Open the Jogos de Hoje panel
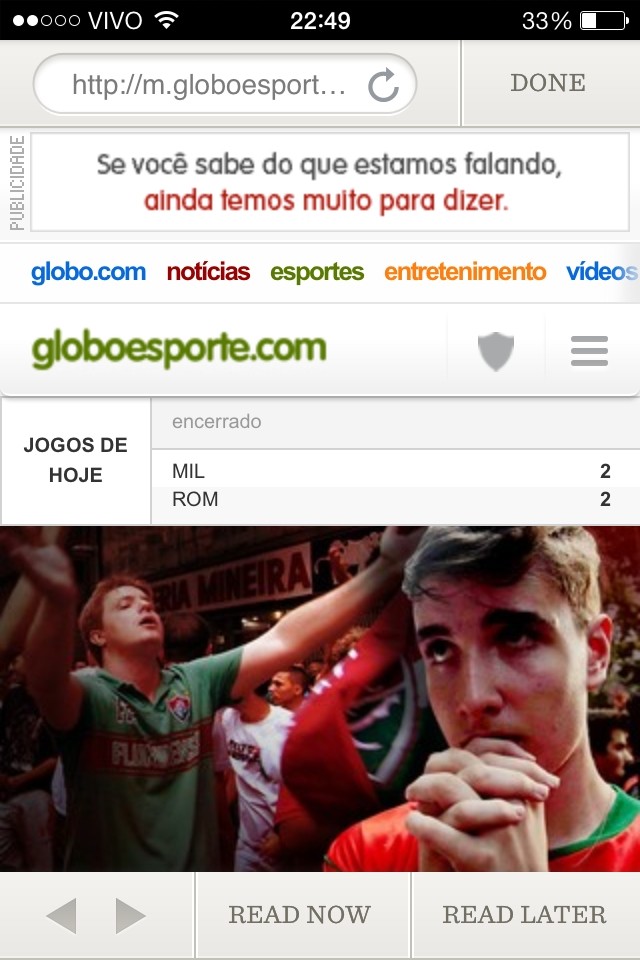Screen dimensions: 640x960 tap(76, 460)
